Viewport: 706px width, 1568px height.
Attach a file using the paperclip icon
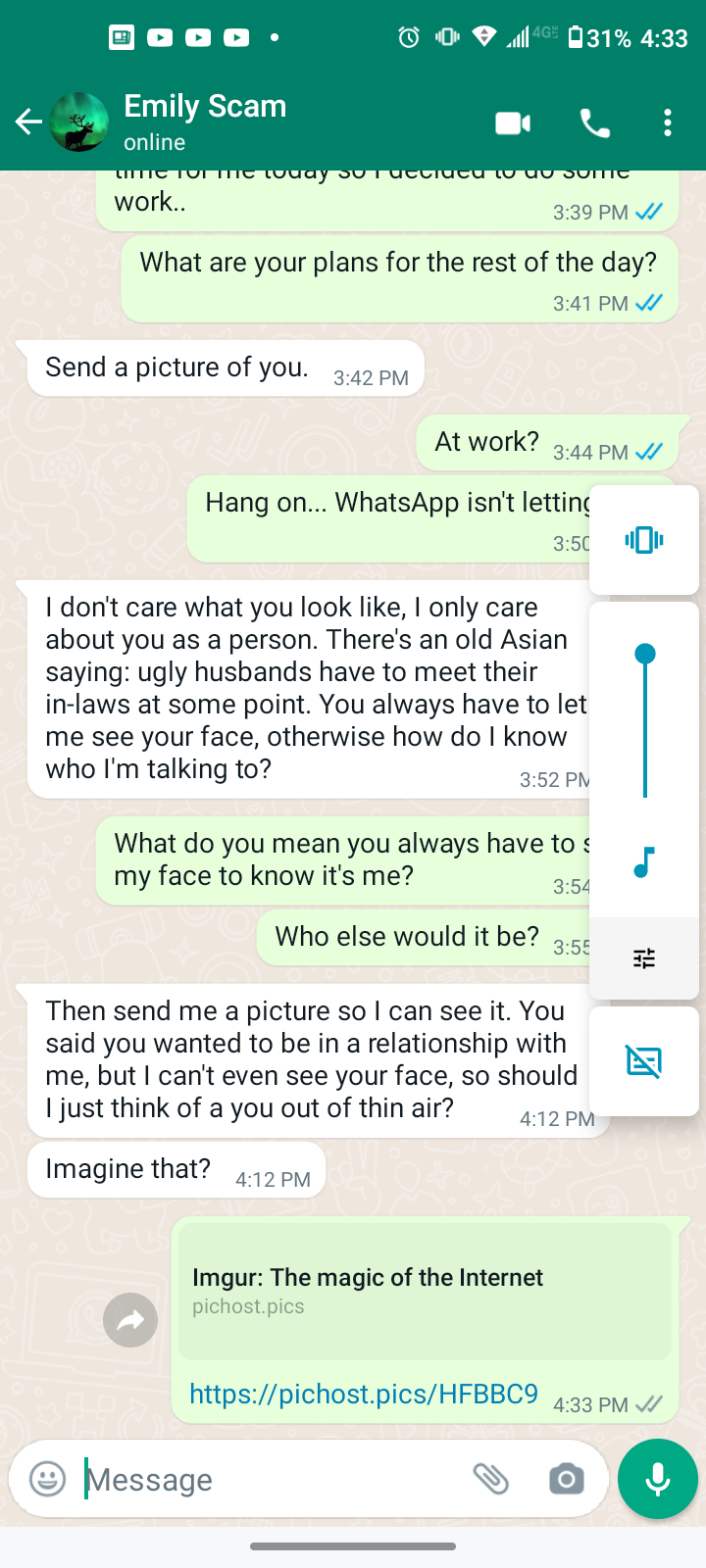point(492,1479)
